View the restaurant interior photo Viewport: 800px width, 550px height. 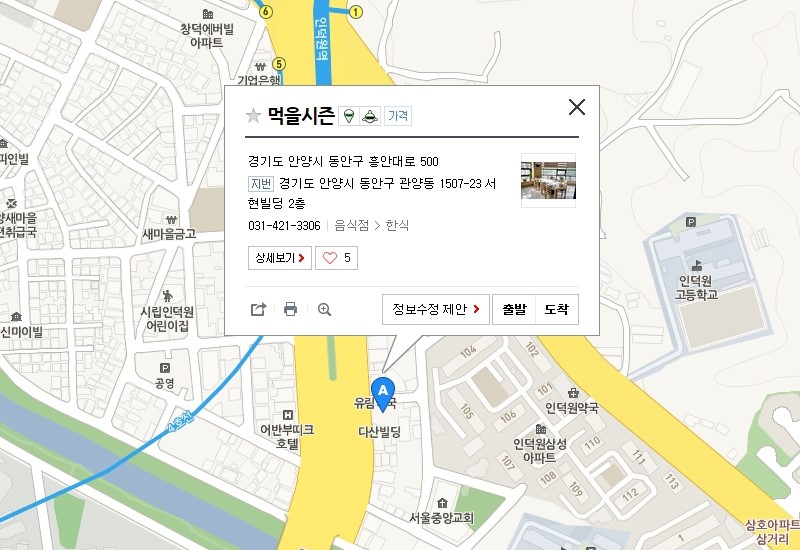[548, 180]
